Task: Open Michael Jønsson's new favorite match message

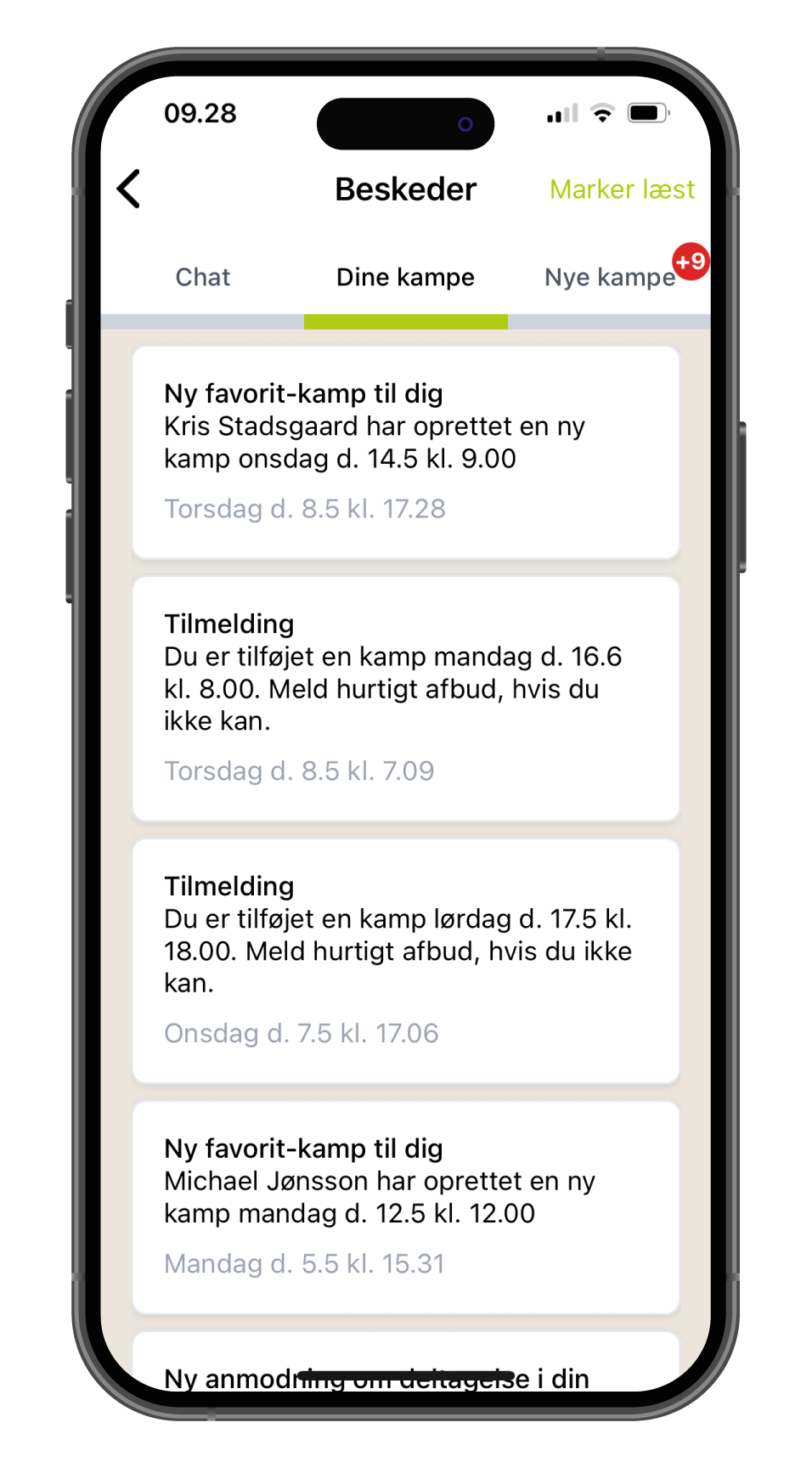Action: (x=405, y=1206)
